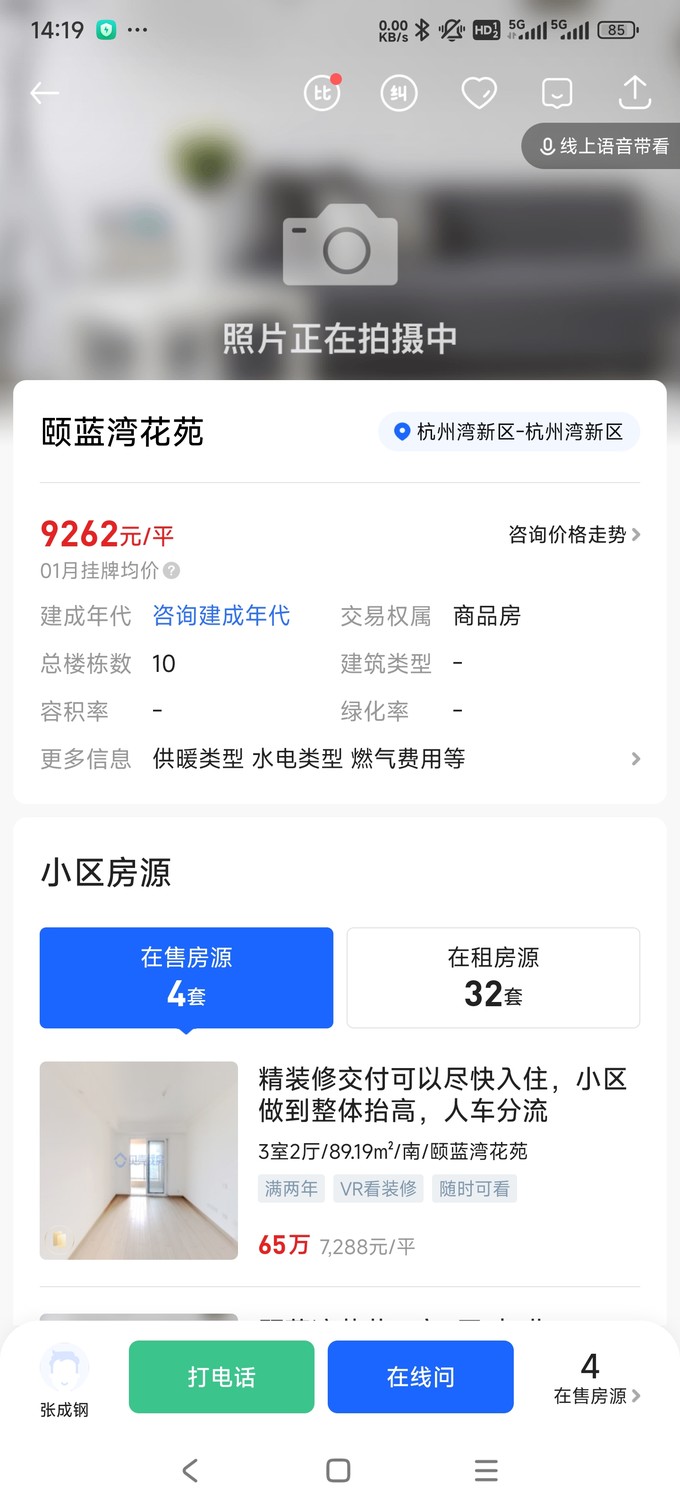Screen dimensions: 680x1511
Task: Open 咨询价格走势 price trend
Action: coord(574,535)
